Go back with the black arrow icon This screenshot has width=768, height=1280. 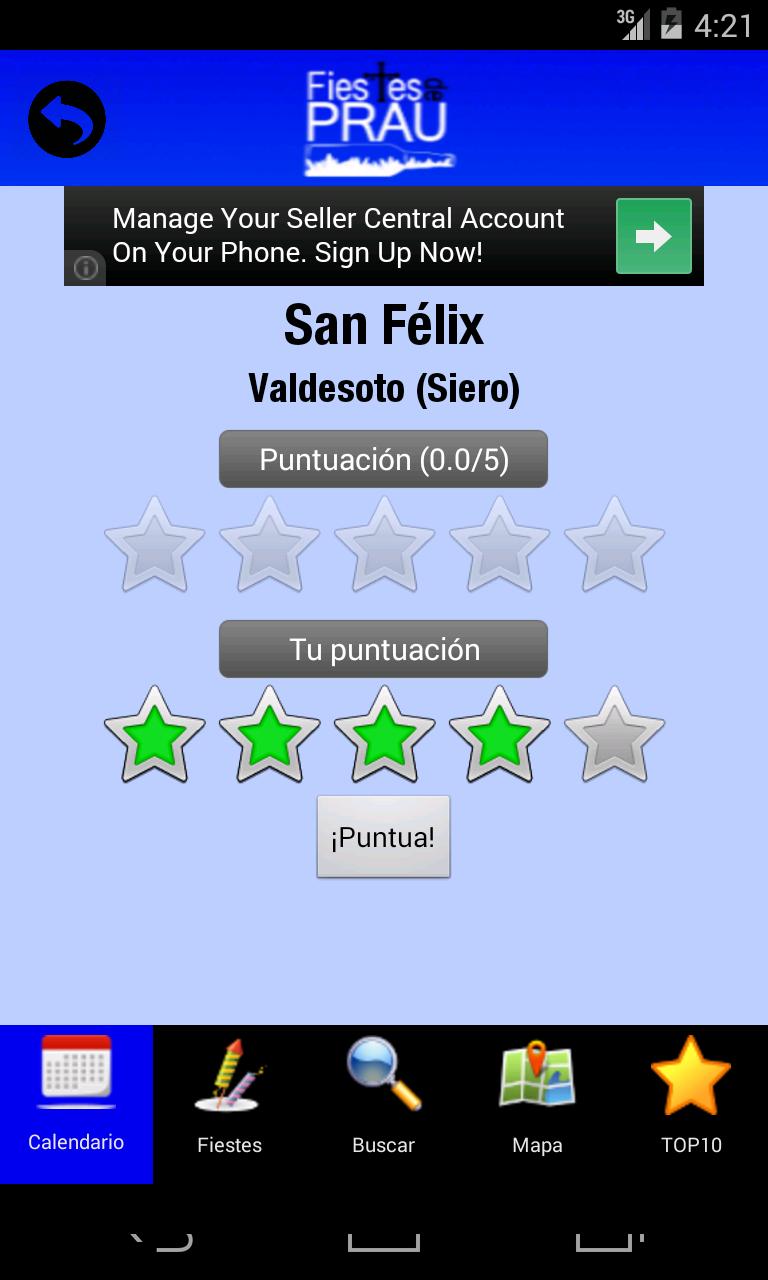67,119
